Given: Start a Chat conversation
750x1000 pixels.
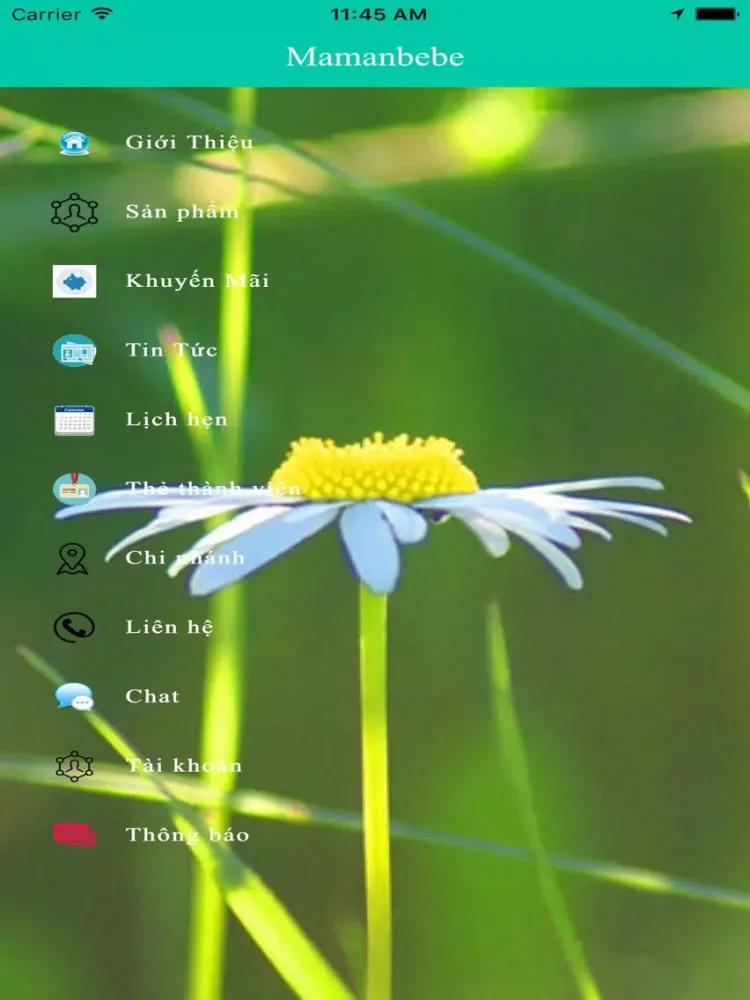Looking at the screenshot, I should pos(152,696).
